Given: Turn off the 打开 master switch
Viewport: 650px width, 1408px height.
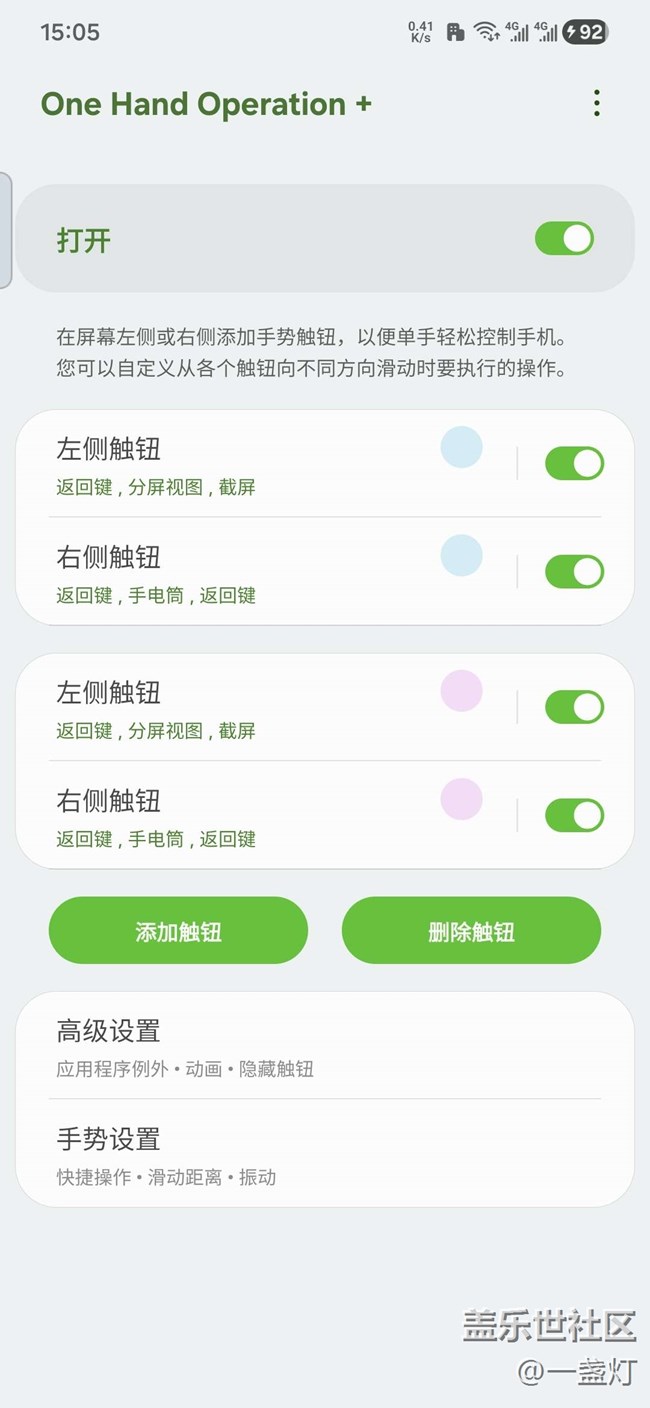Looking at the screenshot, I should pyautogui.click(x=564, y=239).
